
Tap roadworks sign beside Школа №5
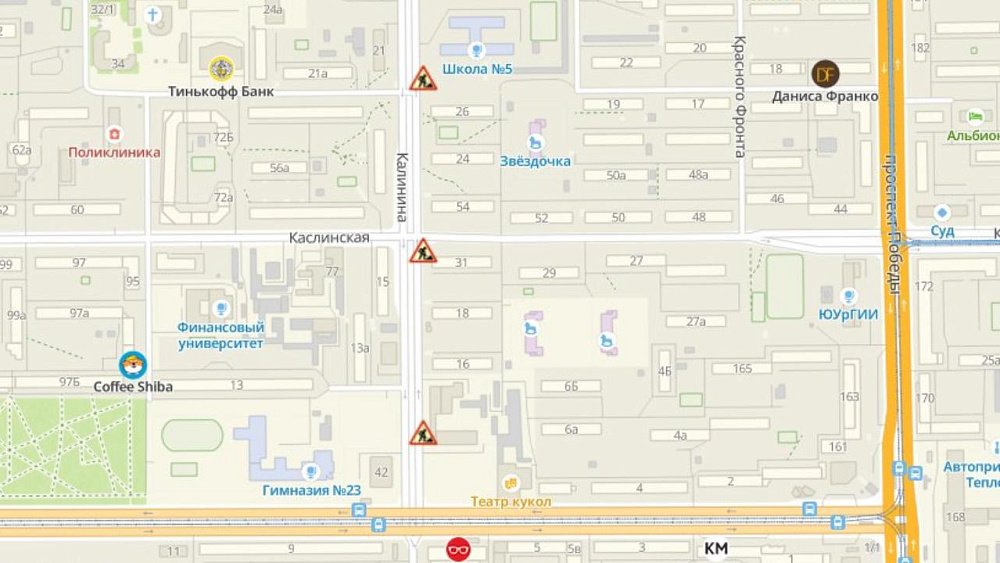[422, 78]
